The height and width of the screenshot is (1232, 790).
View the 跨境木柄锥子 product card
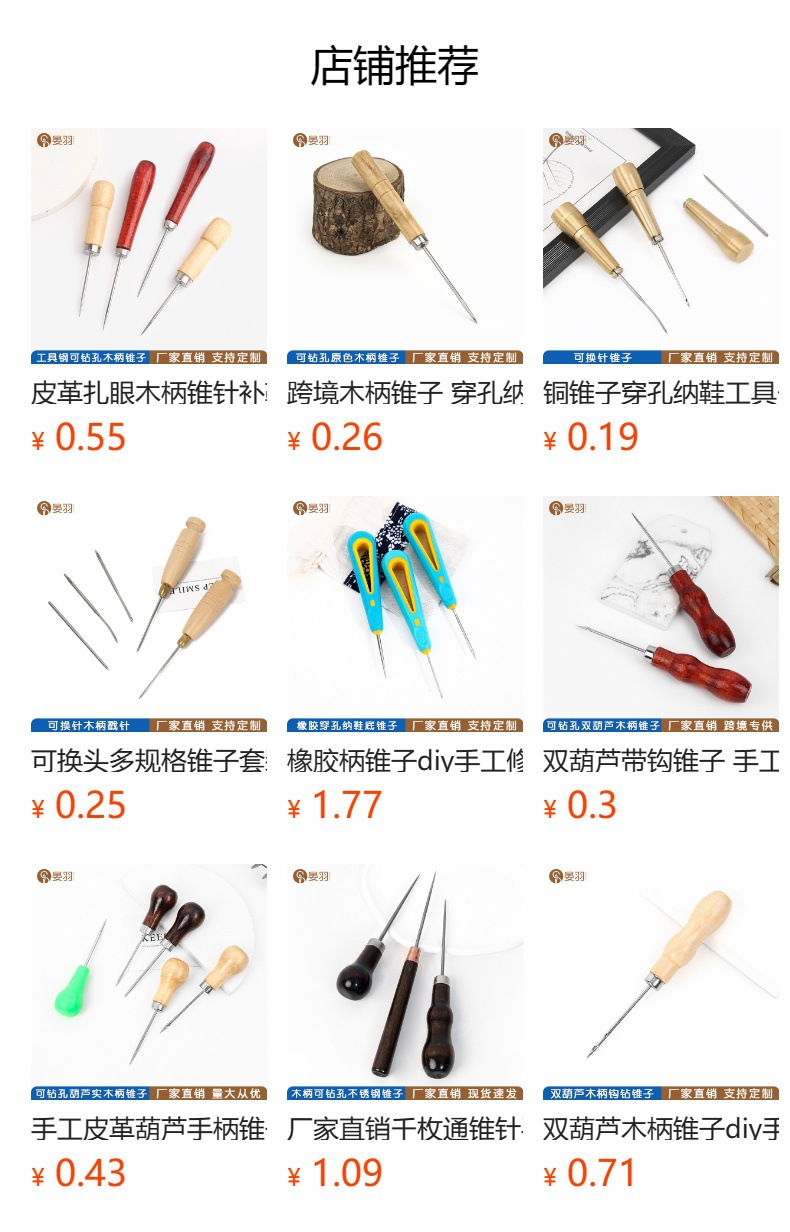coord(405,291)
